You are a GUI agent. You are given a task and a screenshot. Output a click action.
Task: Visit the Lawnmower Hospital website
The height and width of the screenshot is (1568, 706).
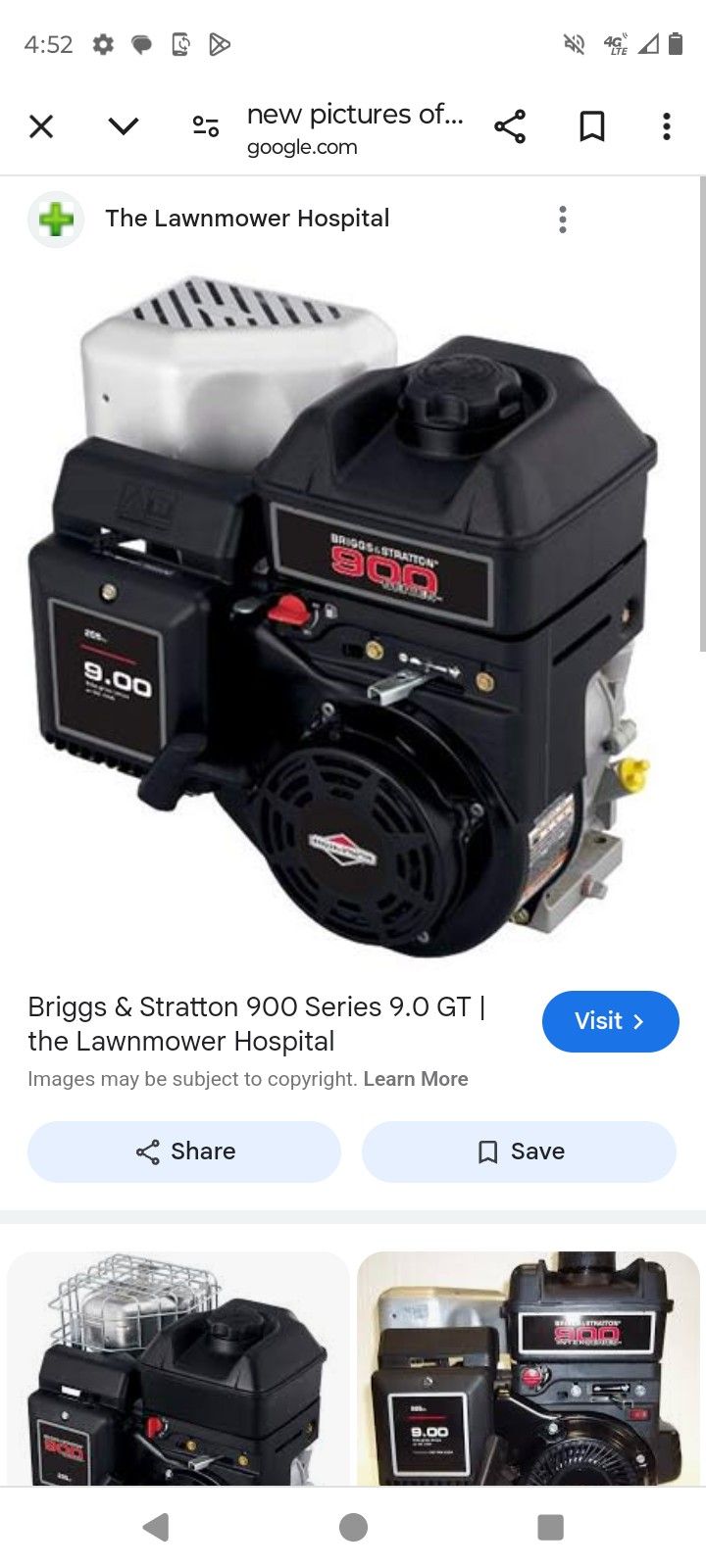click(x=610, y=1021)
